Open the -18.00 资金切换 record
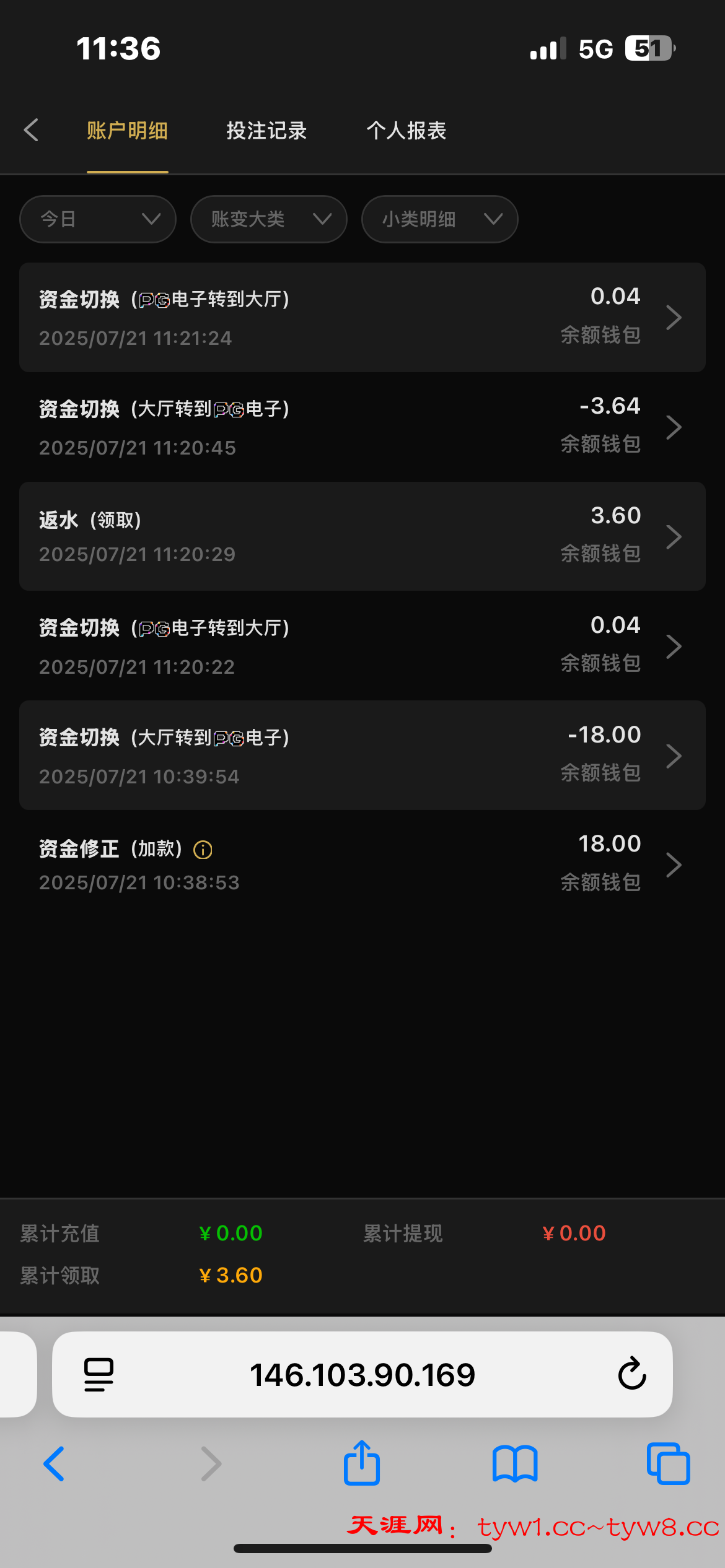The image size is (725, 1568). 362,755
